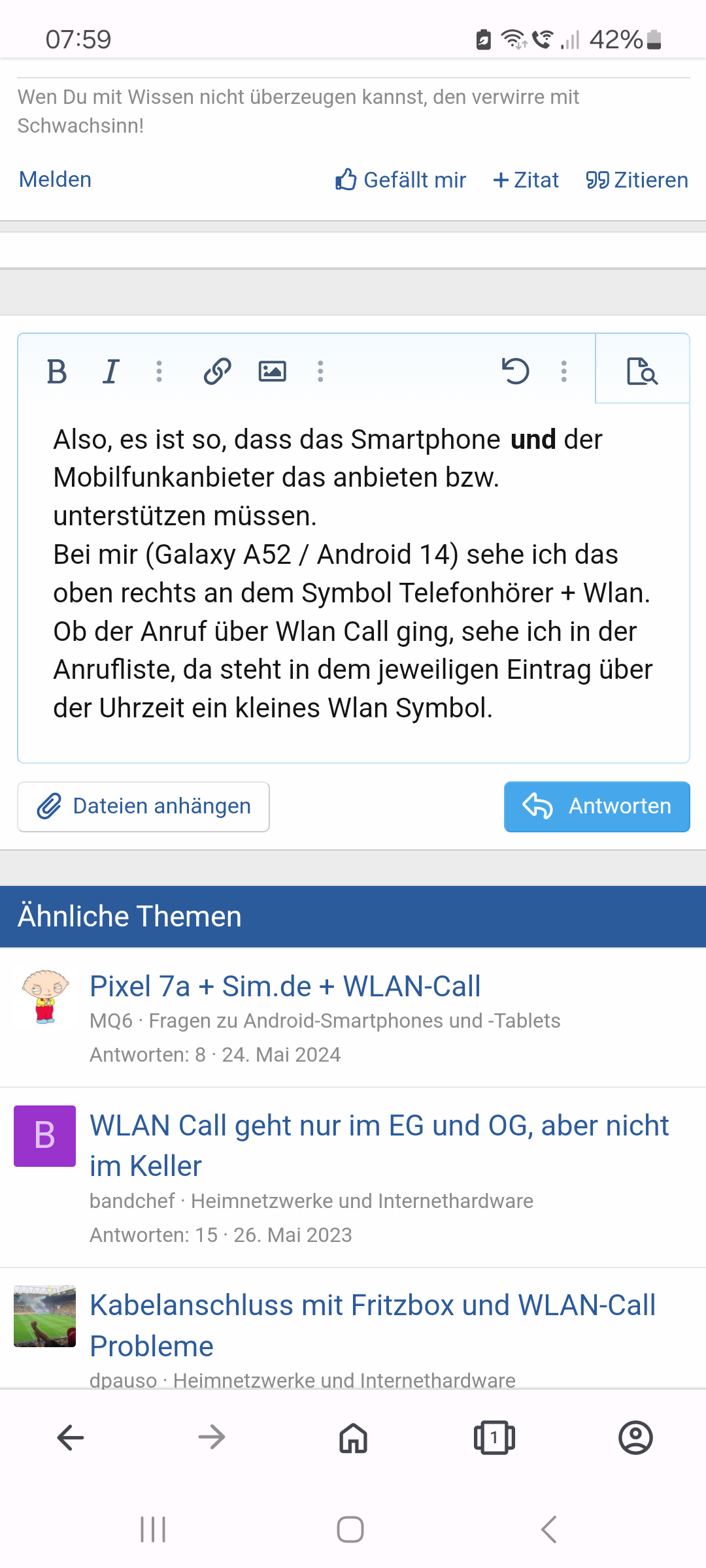Apply italic formatting in the editor

click(111, 372)
